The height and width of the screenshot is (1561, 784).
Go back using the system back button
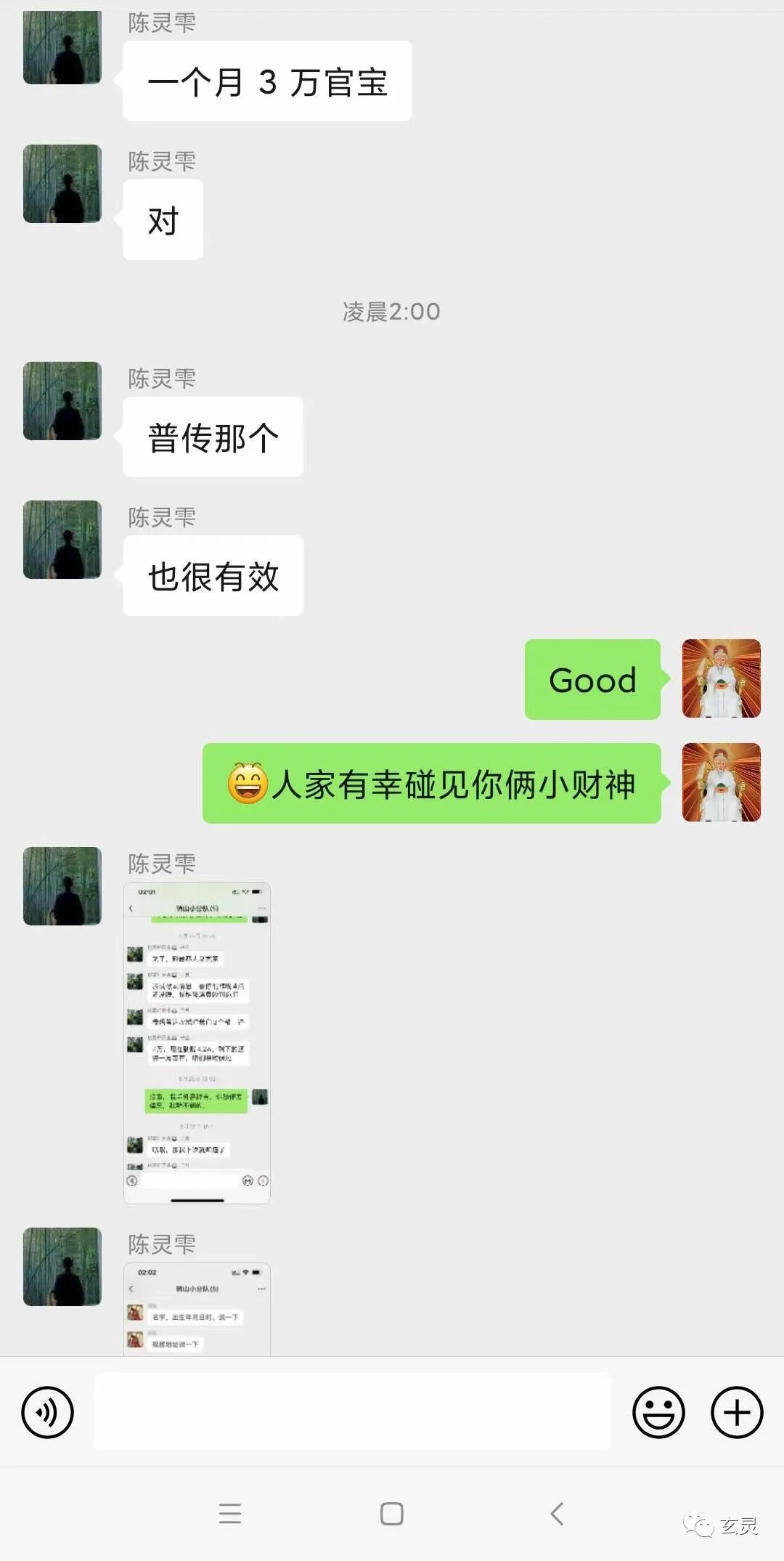[557, 1513]
